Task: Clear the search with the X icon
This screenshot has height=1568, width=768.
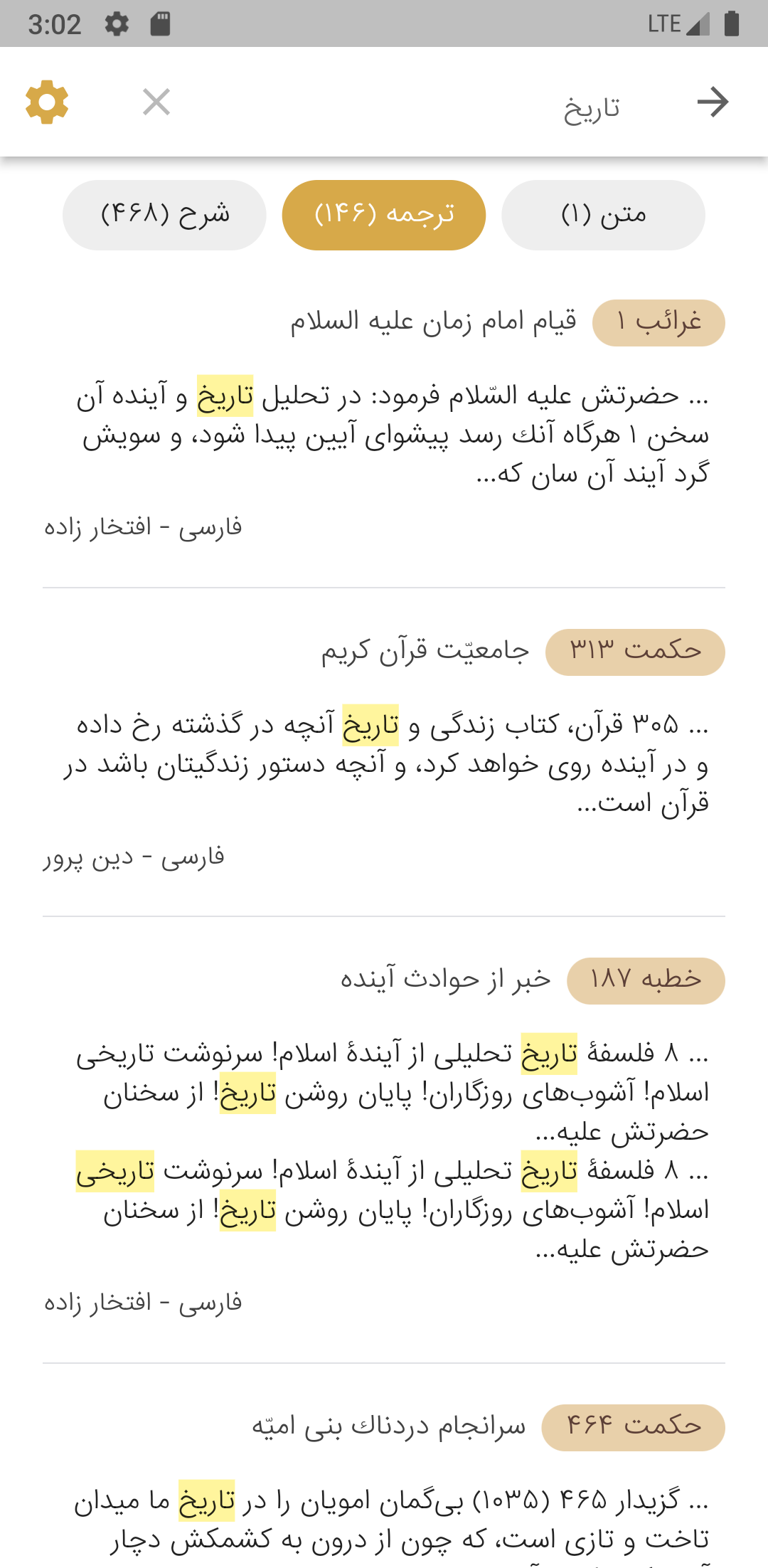Action: click(156, 102)
